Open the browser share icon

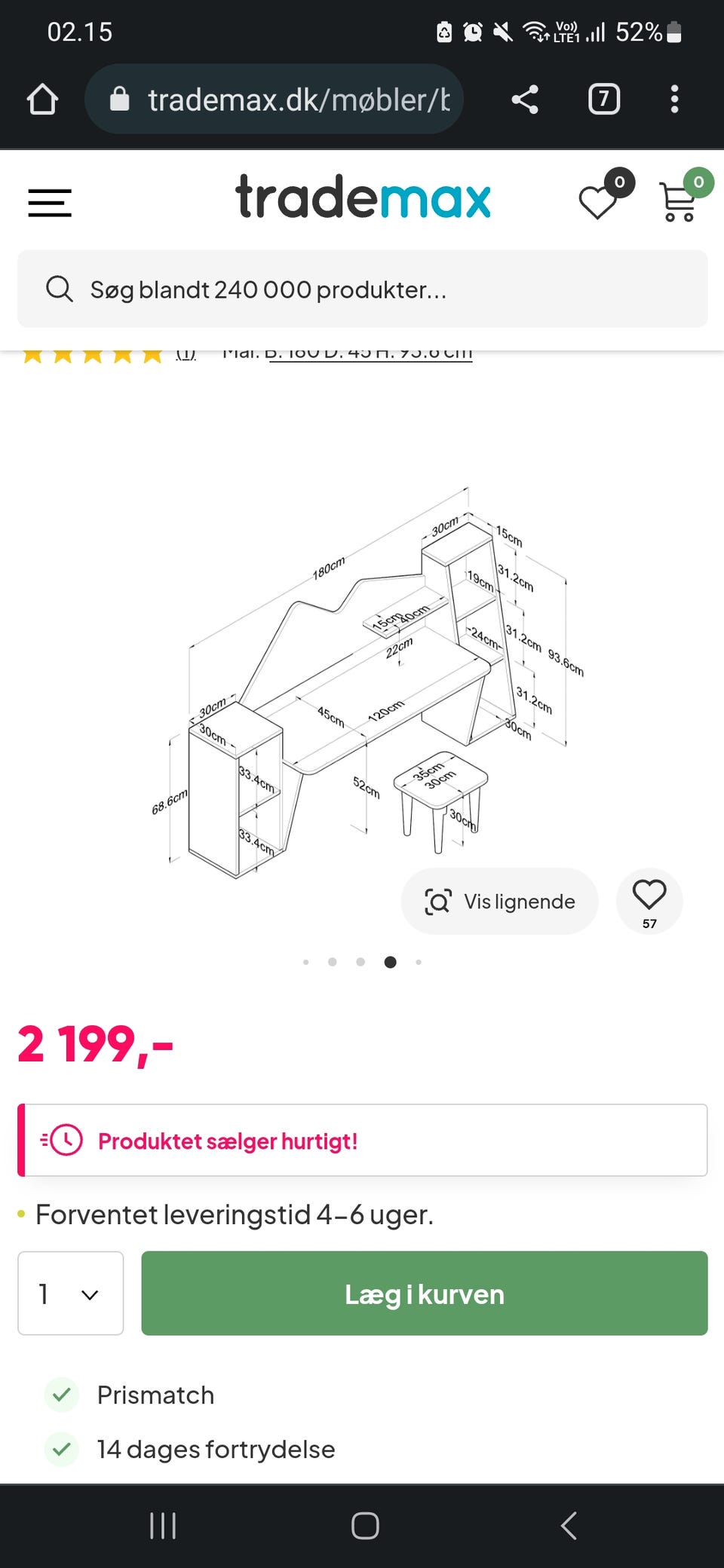[525, 99]
